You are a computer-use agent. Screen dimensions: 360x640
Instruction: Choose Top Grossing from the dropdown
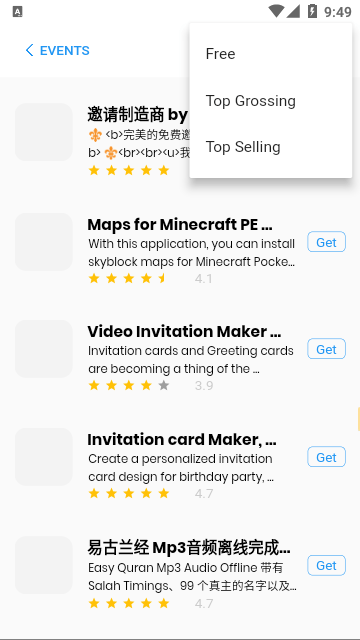point(271,101)
